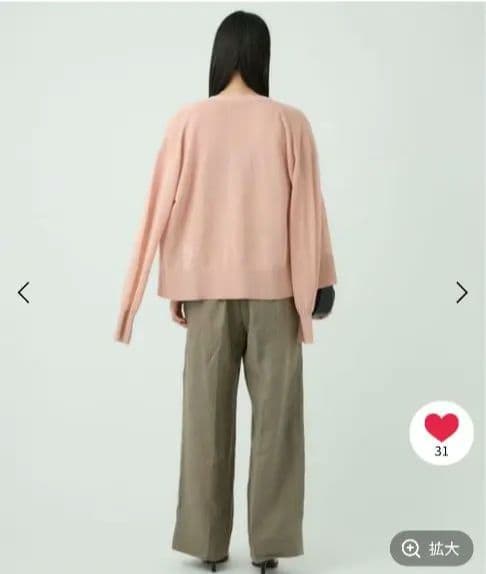Image resolution: width=486 pixels, height=574 pixels.
Task: Go to the previous product photo
Action: click(24, 292)
